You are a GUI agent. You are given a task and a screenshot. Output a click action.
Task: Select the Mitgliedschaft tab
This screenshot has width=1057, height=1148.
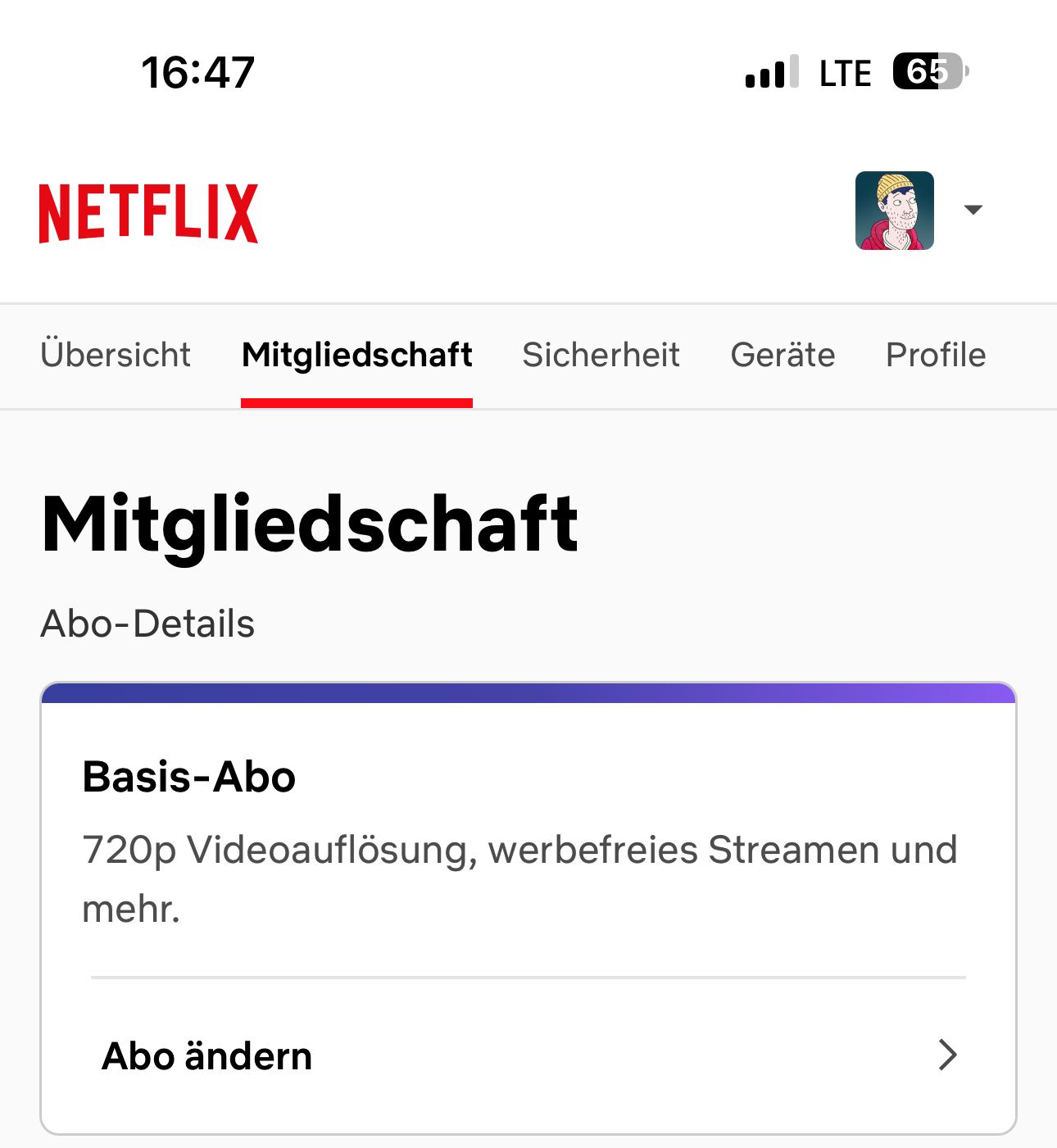356,356
